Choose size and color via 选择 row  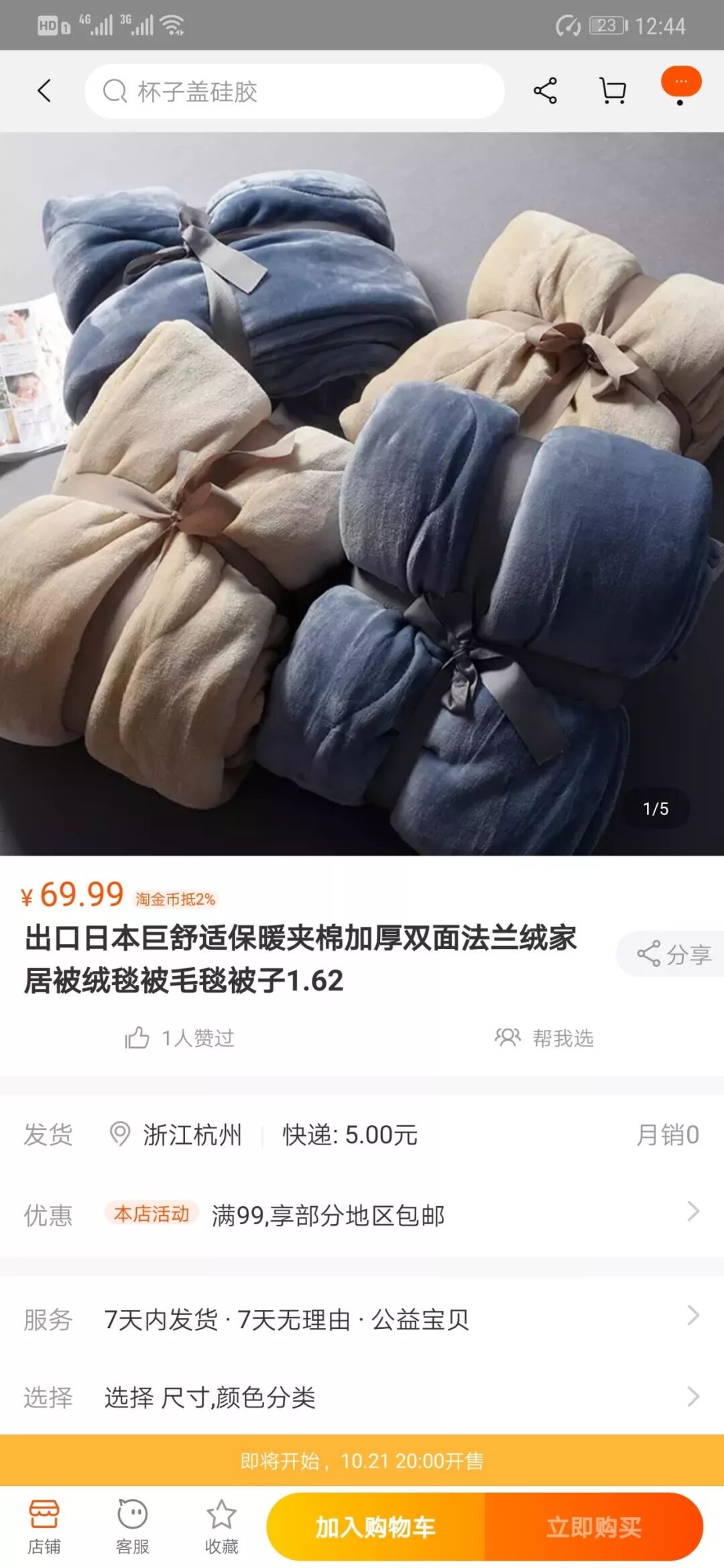click(x=362, y=1397)
